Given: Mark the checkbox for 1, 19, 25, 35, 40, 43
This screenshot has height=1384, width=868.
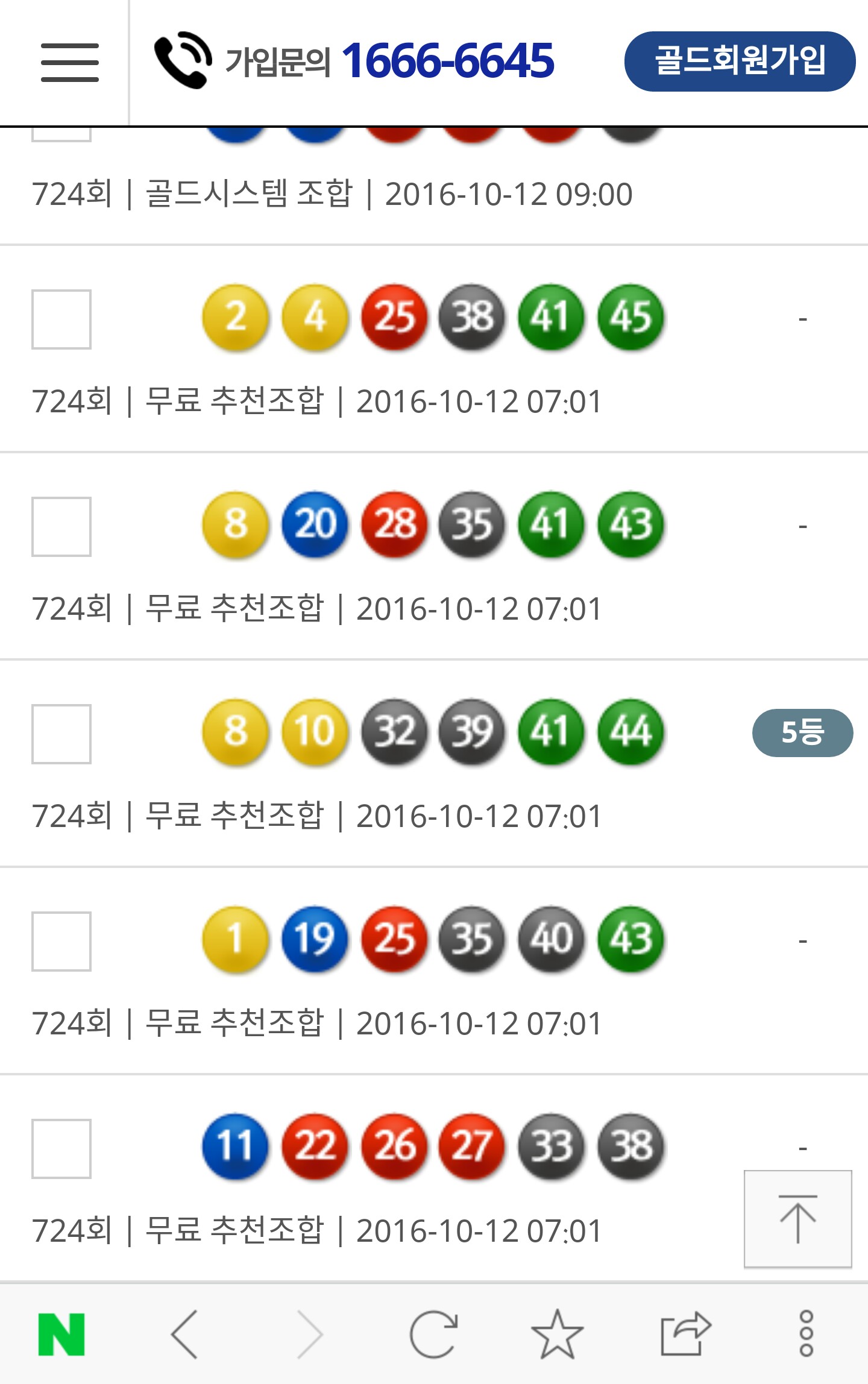Looking at the screenshot, I should [61, 942].
